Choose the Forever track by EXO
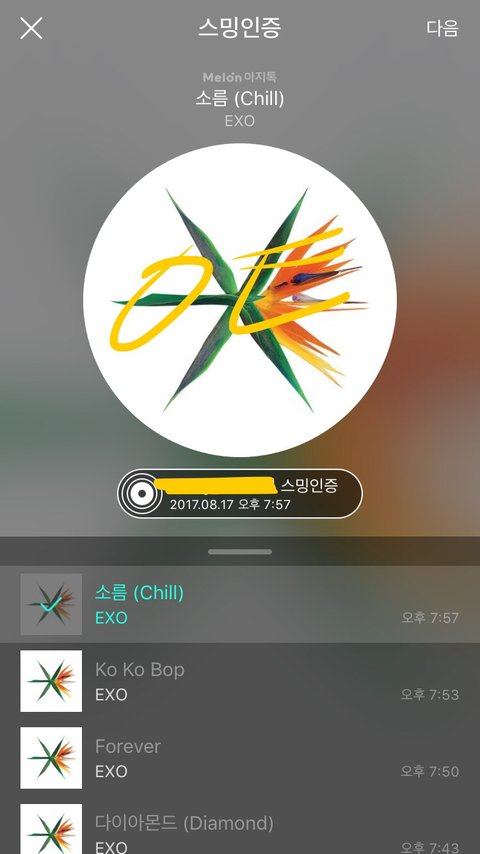 (240, 758)
